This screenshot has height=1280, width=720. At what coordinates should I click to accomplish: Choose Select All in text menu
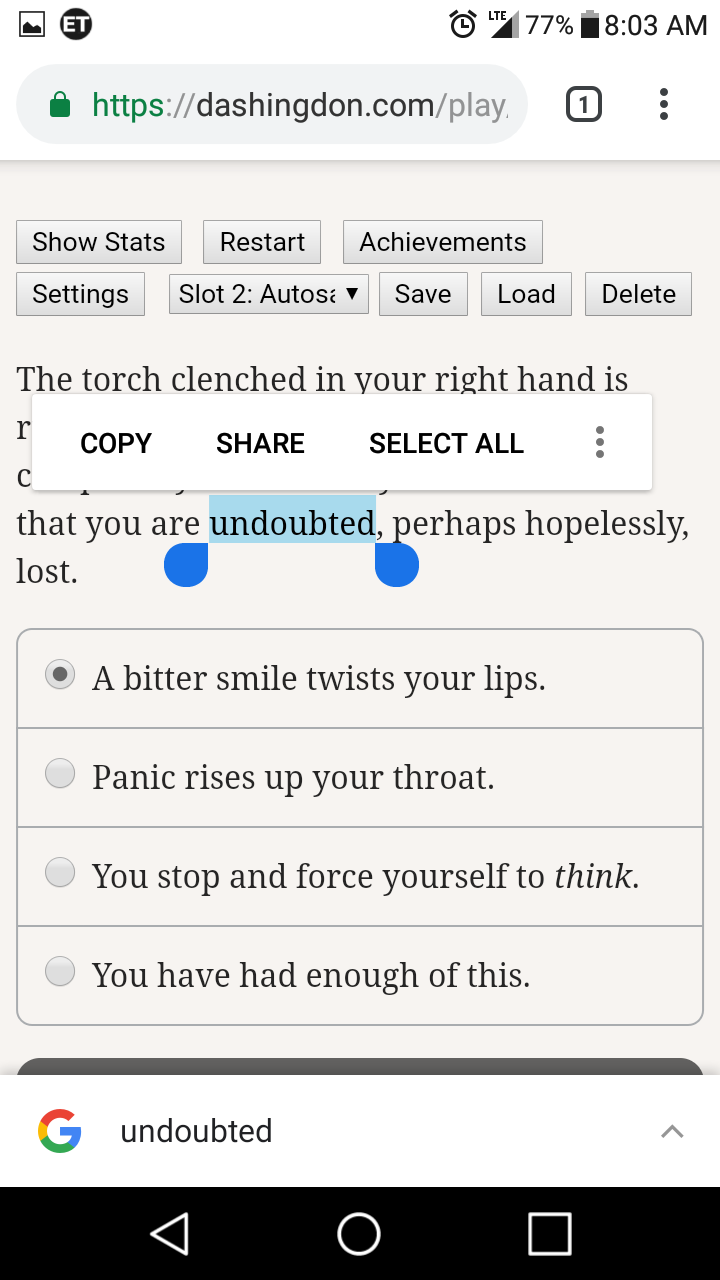446,443
